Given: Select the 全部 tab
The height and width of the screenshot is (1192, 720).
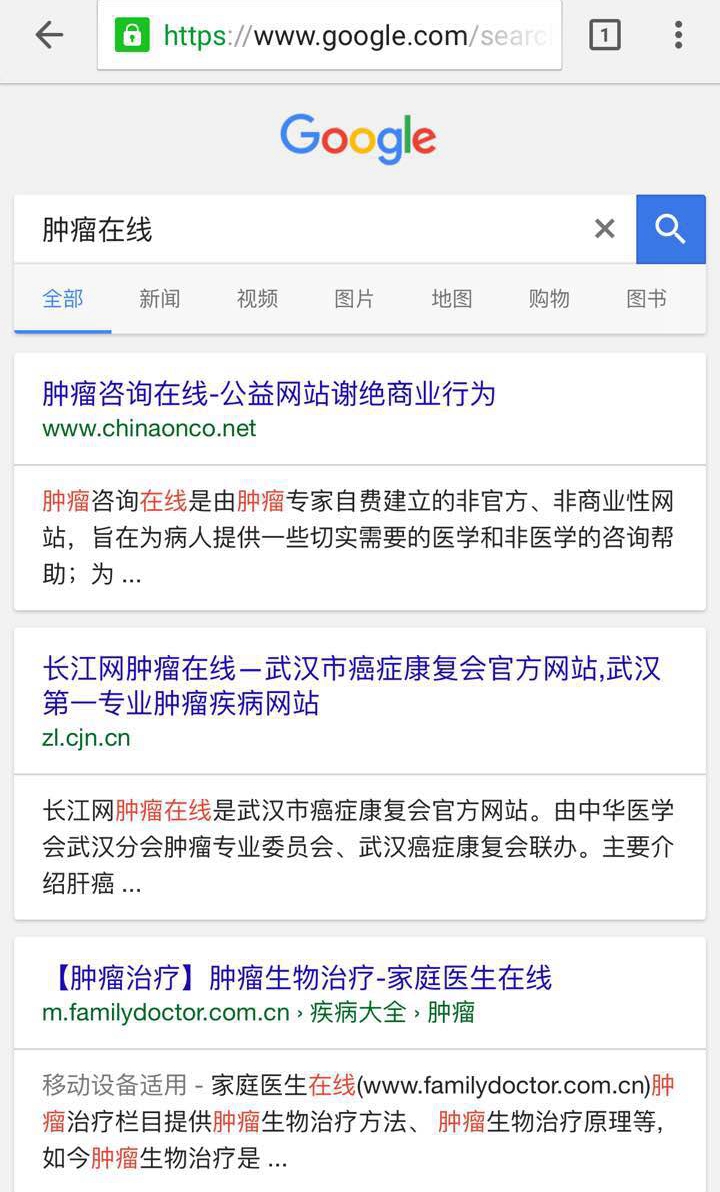Looking at the screenshot, I should click(x=62, y=299).
